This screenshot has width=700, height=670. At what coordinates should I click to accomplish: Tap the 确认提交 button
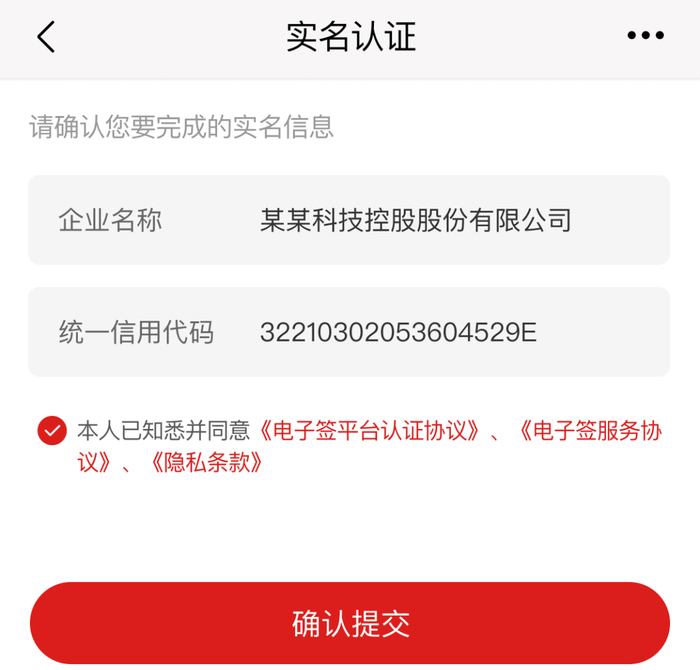click(350, 623)
